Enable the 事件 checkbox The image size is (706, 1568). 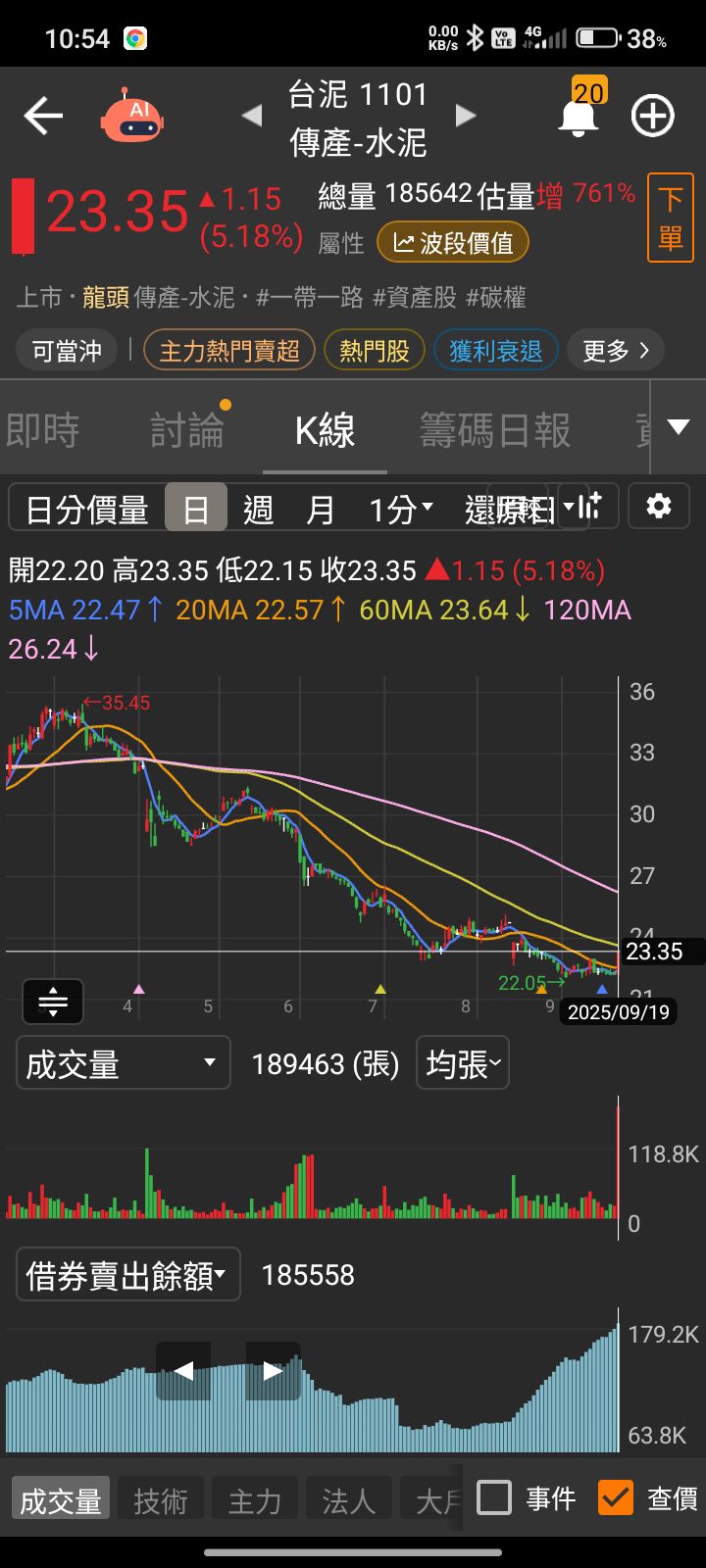(494, 1497)
